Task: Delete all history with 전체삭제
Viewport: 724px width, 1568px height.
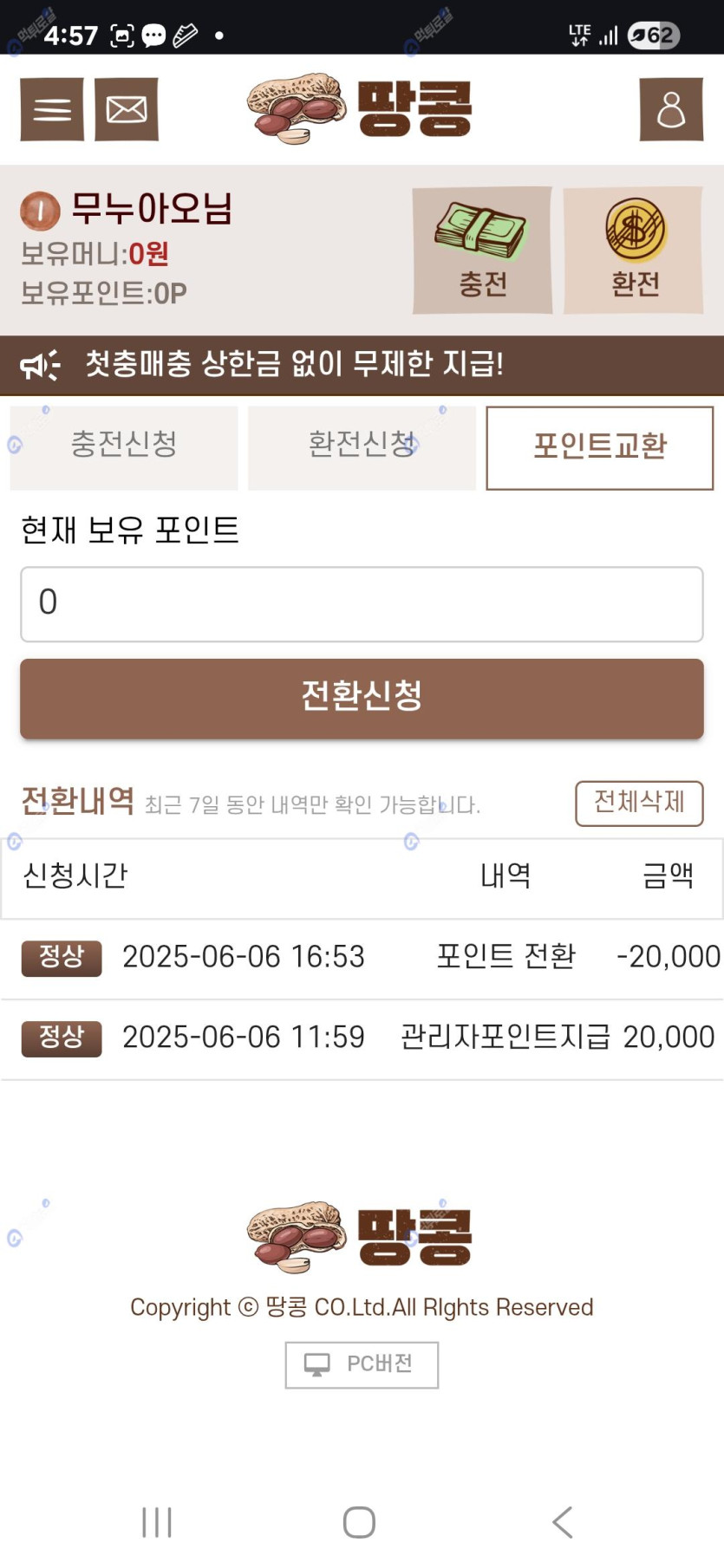Action: [639, 804]
